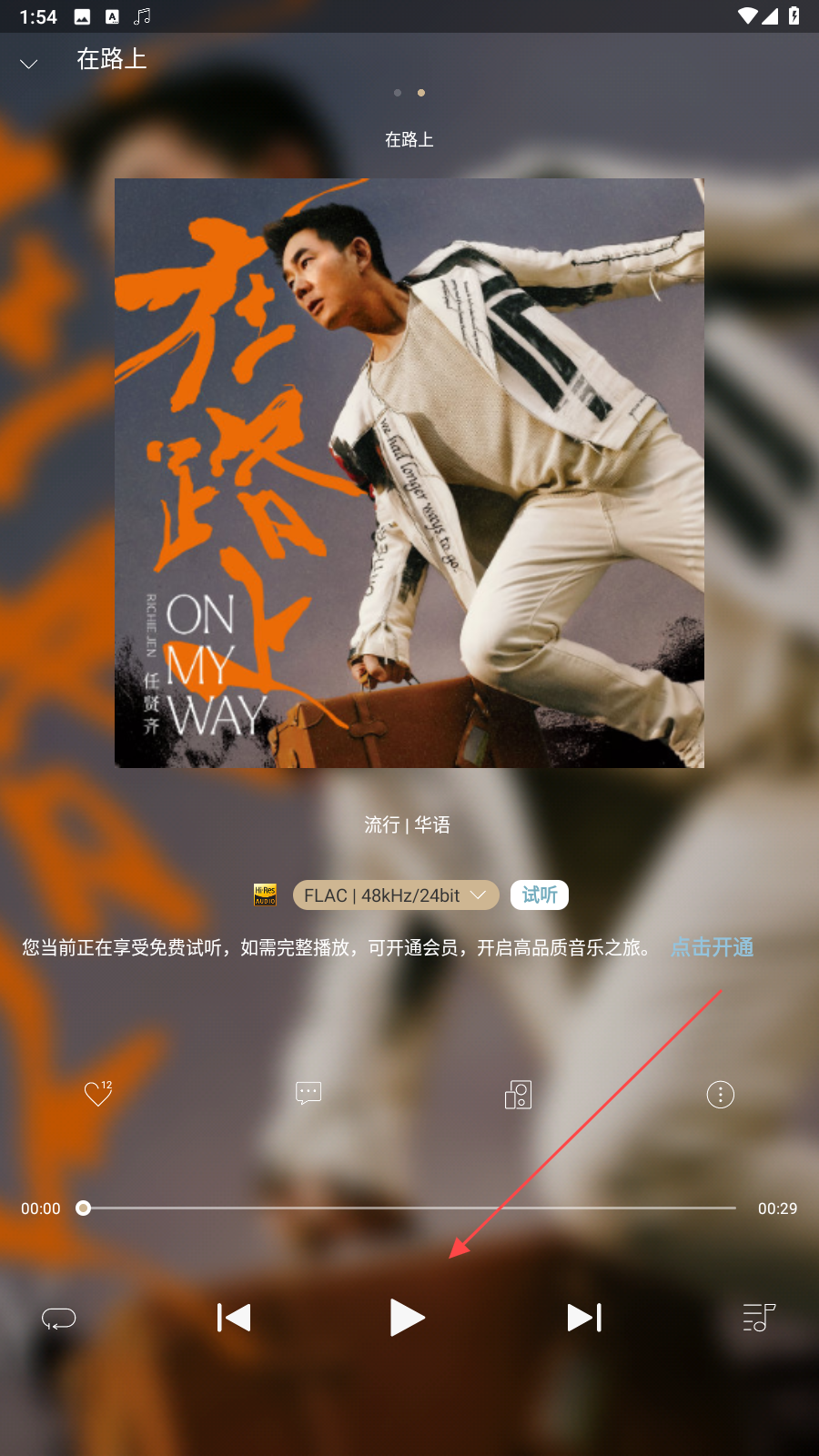Image resolution: width=819 pixels, height=1456 pixels.
Task: Open the playlist queue
Action: click(759, 1317)
